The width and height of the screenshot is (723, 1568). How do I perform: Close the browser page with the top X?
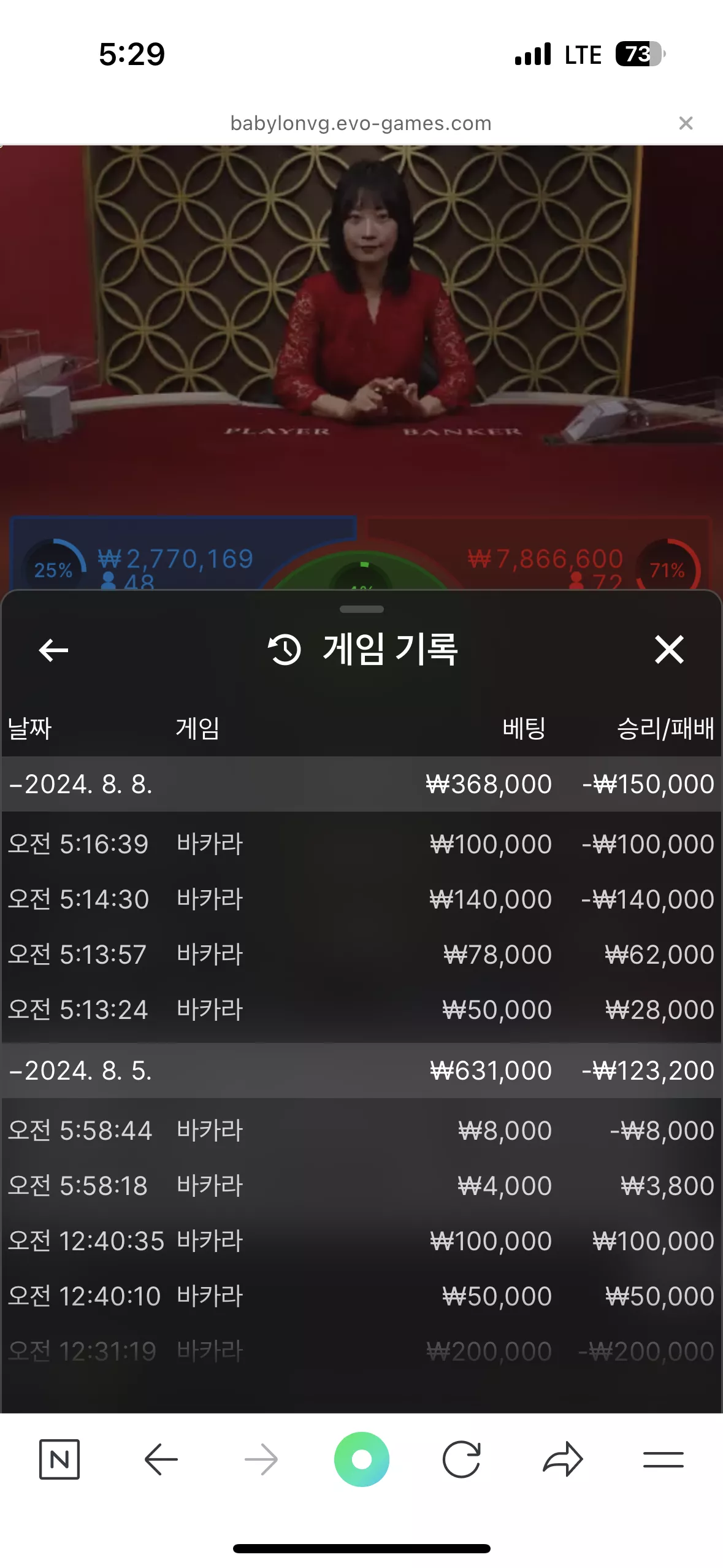click(x=686, y=123)
